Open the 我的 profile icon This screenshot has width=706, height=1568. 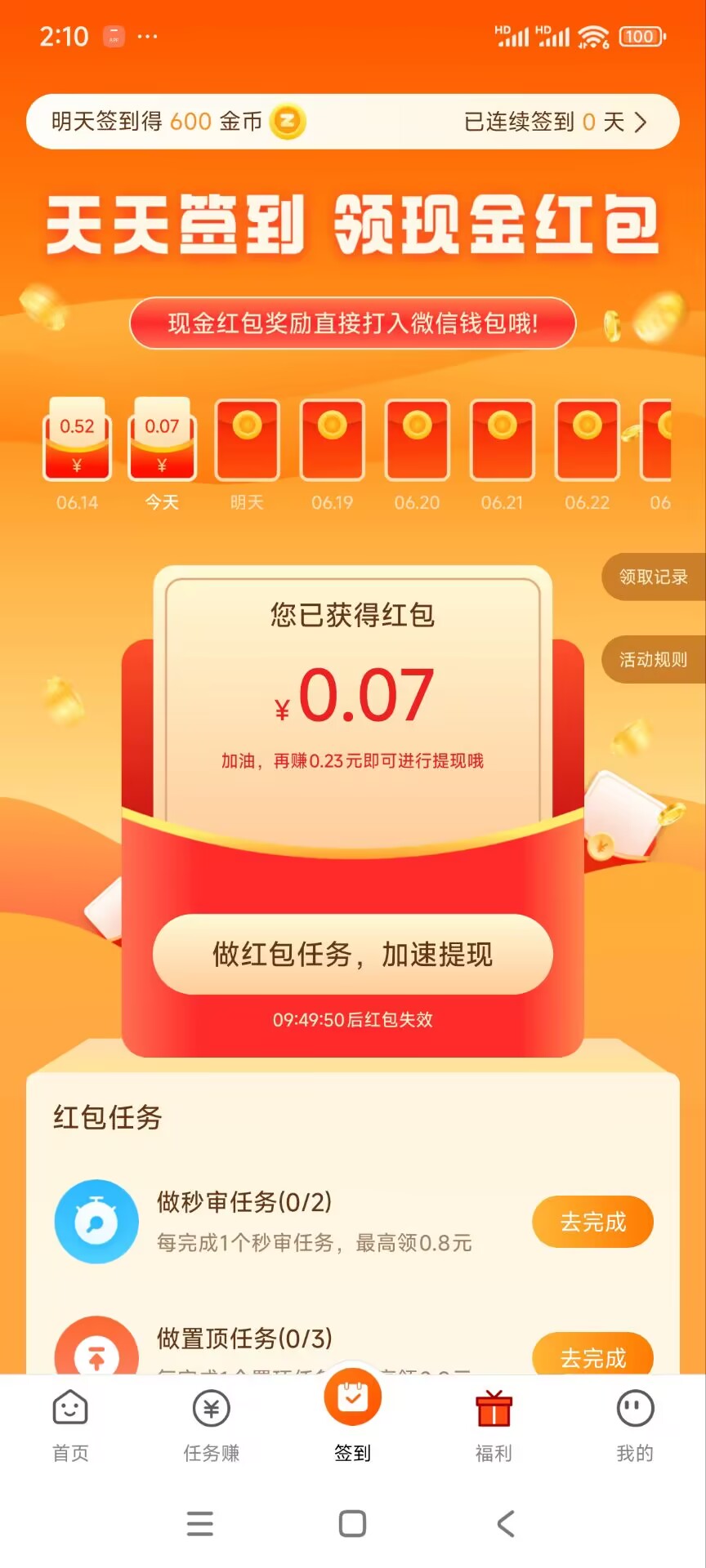pos(633,1406)
